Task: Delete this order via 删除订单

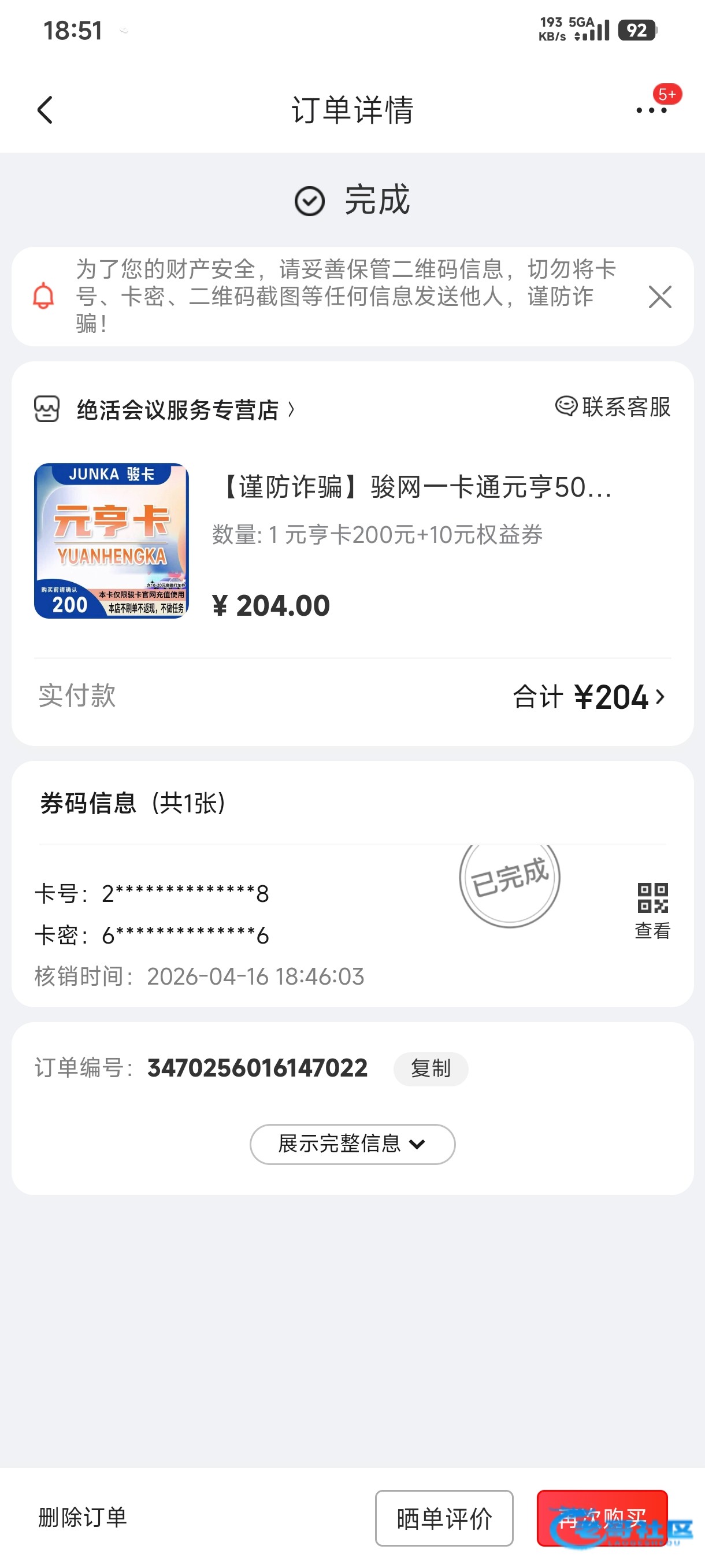Action: (83, 1517)
